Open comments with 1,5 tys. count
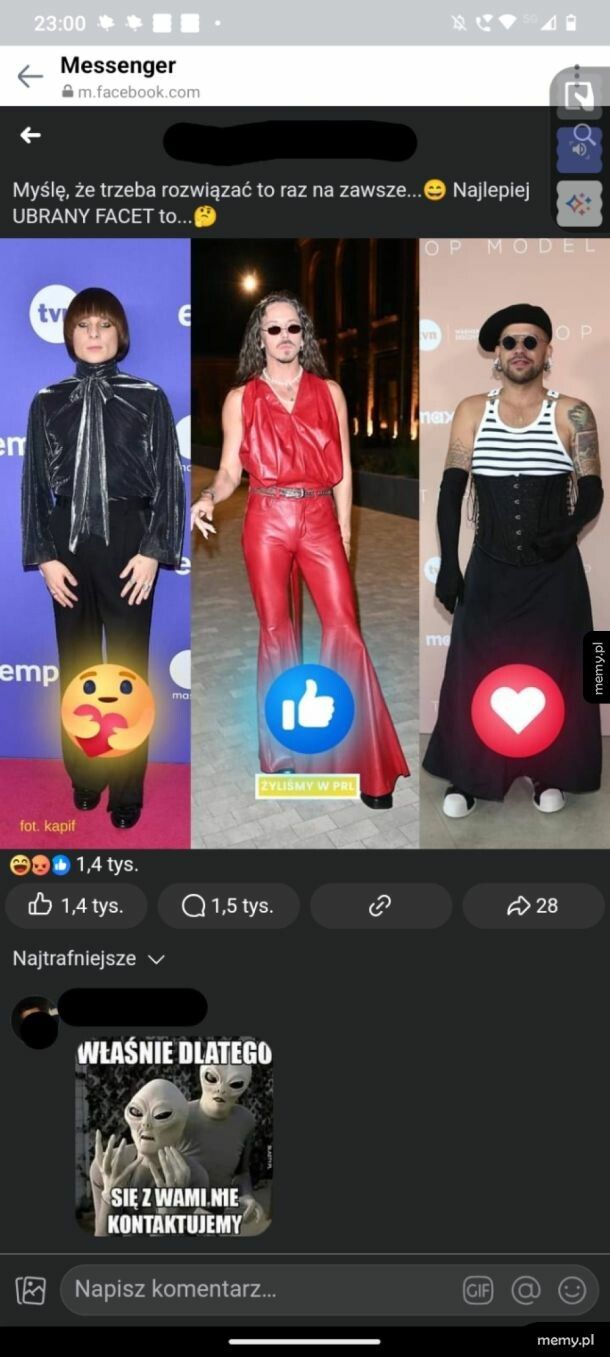 [228, 906]
